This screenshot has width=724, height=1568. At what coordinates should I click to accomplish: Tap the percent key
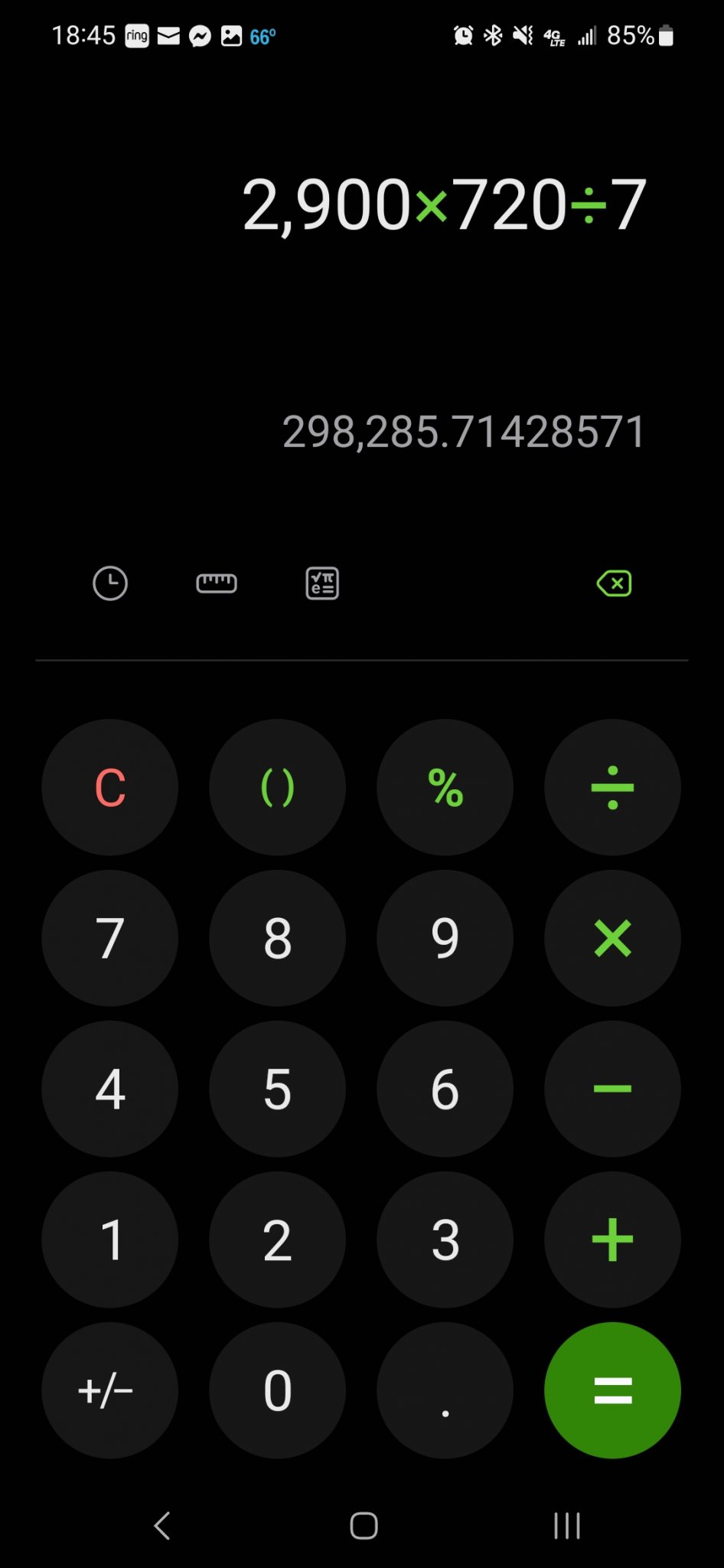click(445, 787)
